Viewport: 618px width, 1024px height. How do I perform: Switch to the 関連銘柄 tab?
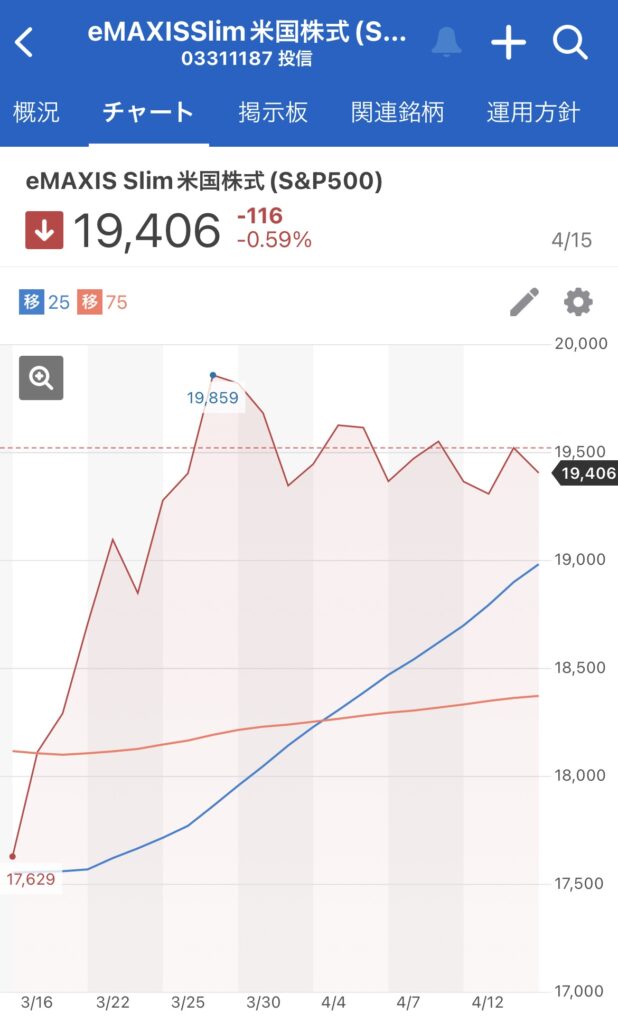tap(397, 112)
